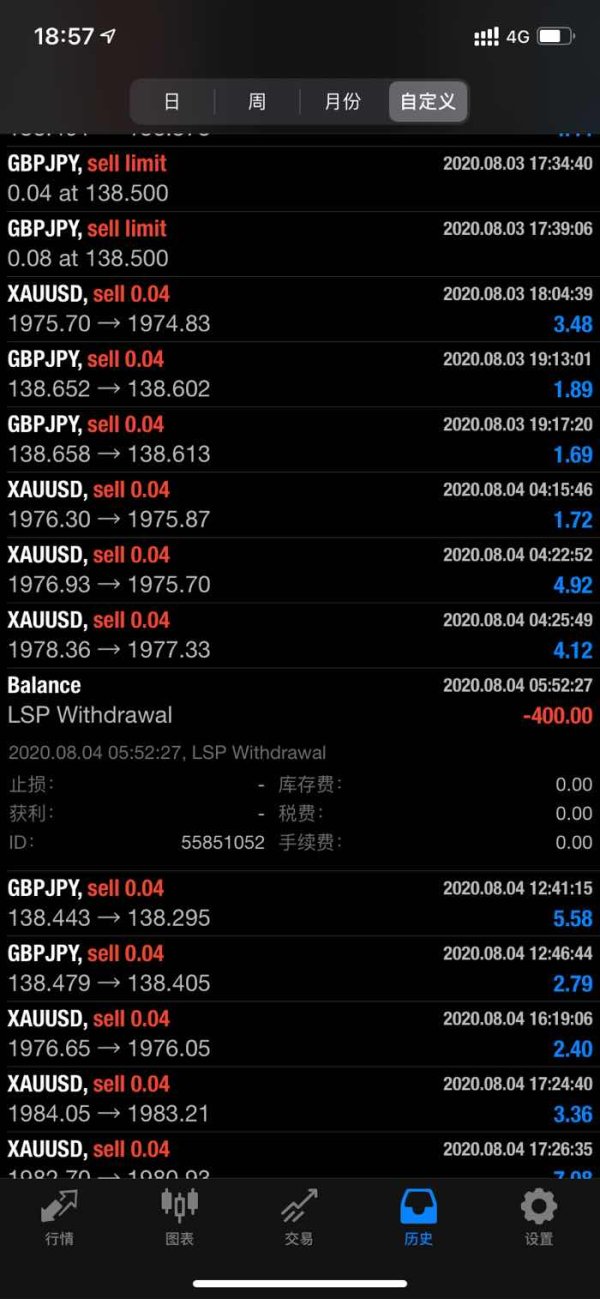Open the 设置 settings tab
The width and height of the screenshot is (600, 1299).
pyautogui.click(x=538, y=1217)
